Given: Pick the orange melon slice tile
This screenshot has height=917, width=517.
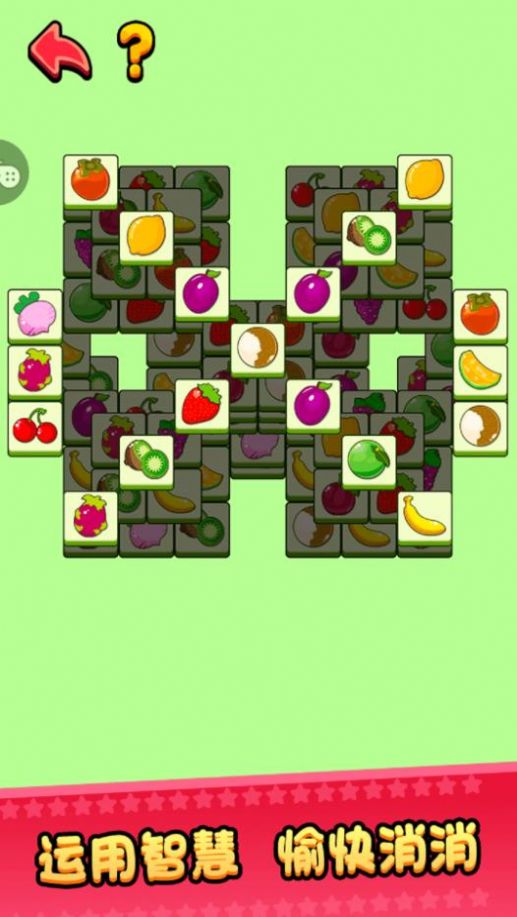Looking at the screenshot, I should click(x=480, y=372).
